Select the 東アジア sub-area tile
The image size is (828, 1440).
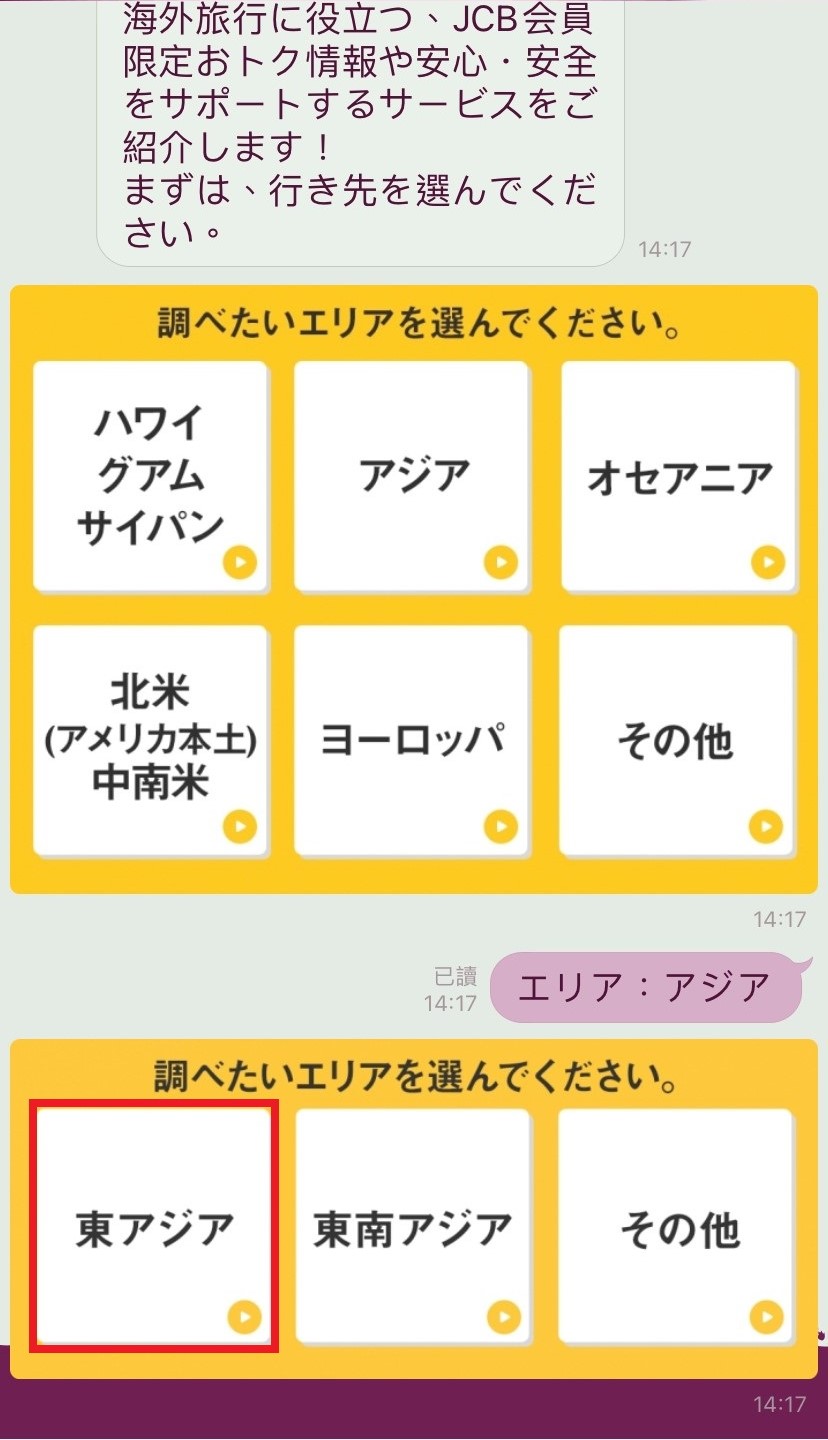click(x=154, y=1226)
